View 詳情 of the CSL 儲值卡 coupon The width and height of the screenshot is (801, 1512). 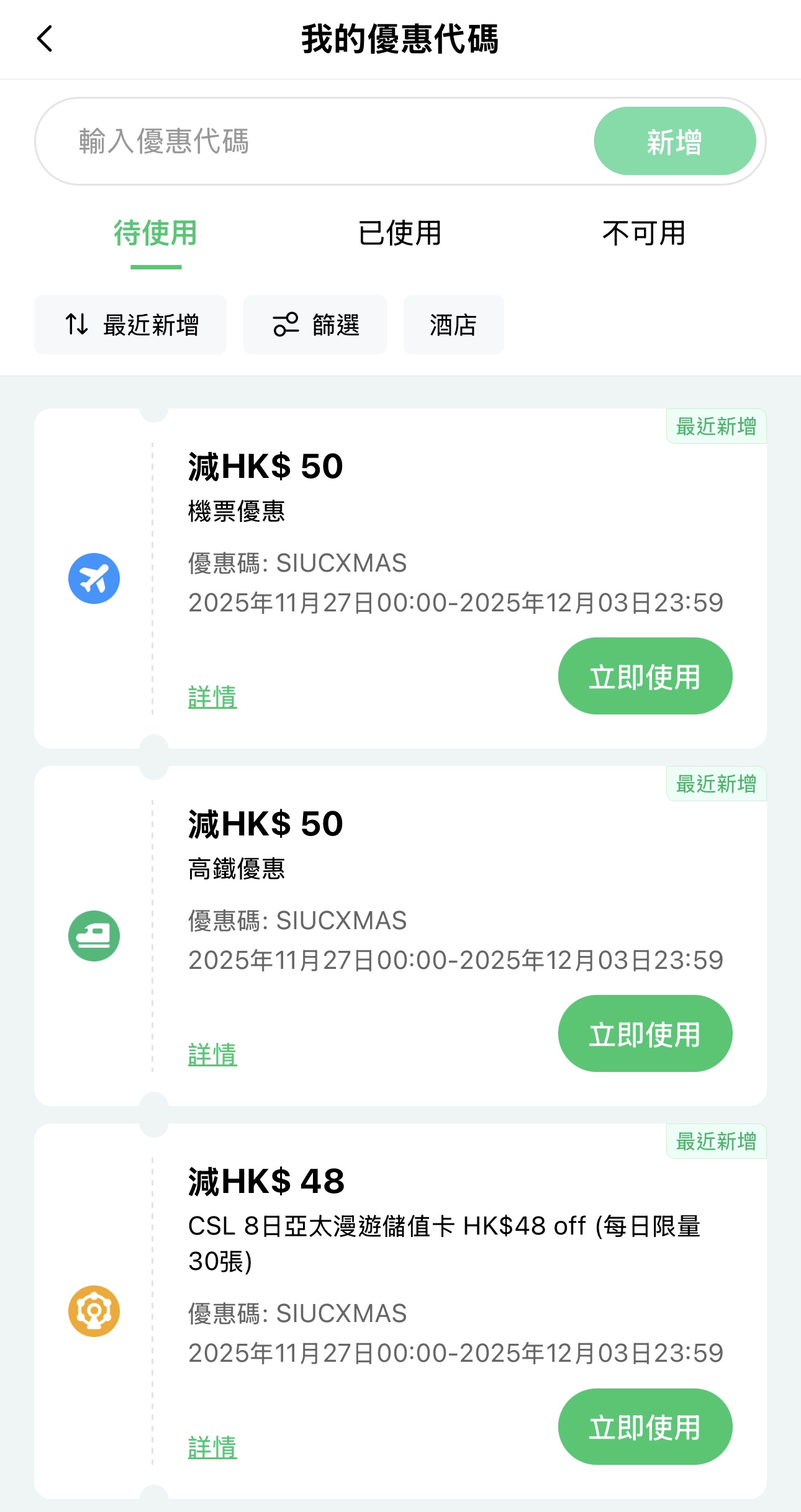tap(212, 1447)
